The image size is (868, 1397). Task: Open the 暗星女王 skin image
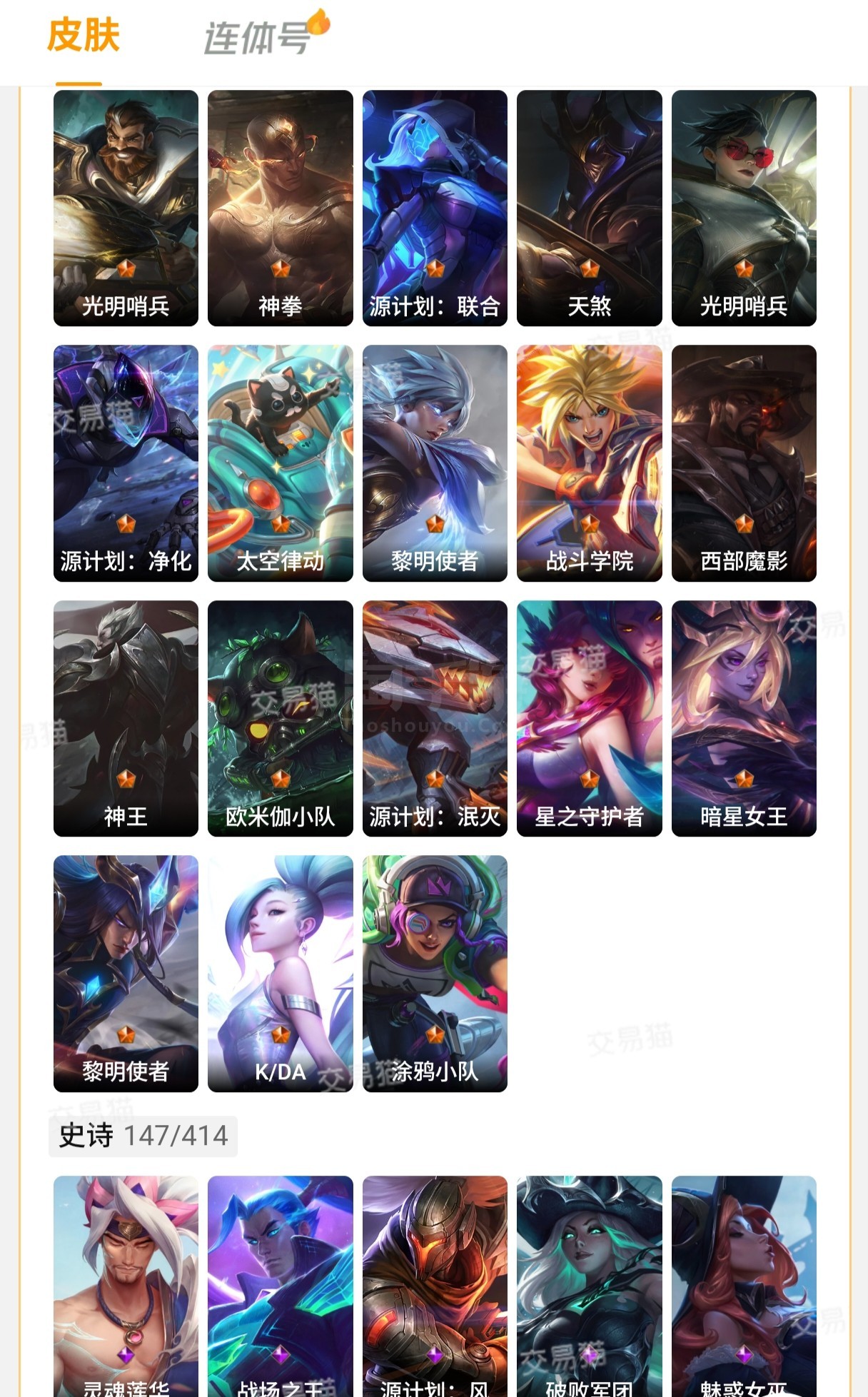(x=744, y=718)
